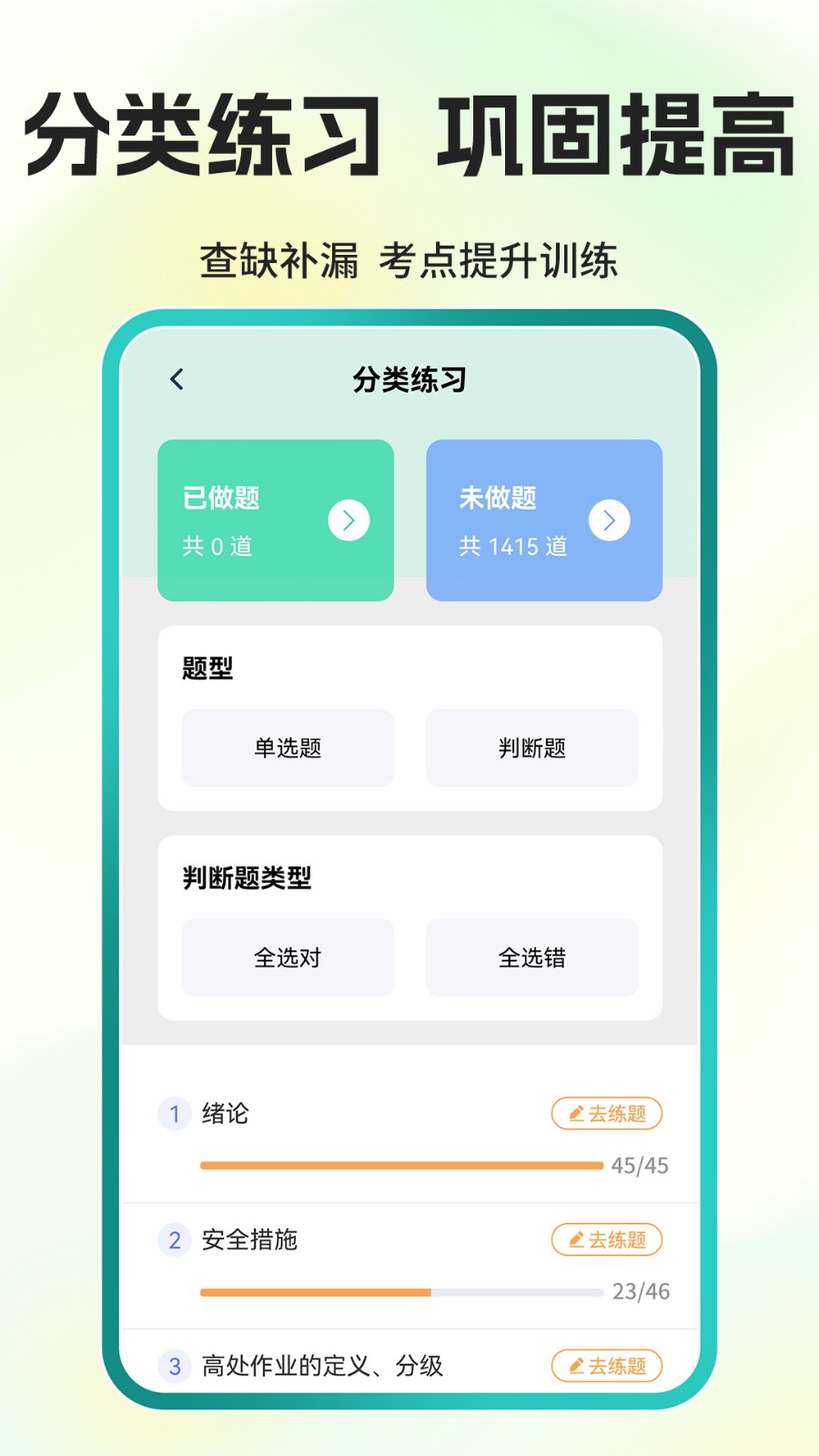
Task: Select the 全选对 judgment type option
Action: coord(288,957)
